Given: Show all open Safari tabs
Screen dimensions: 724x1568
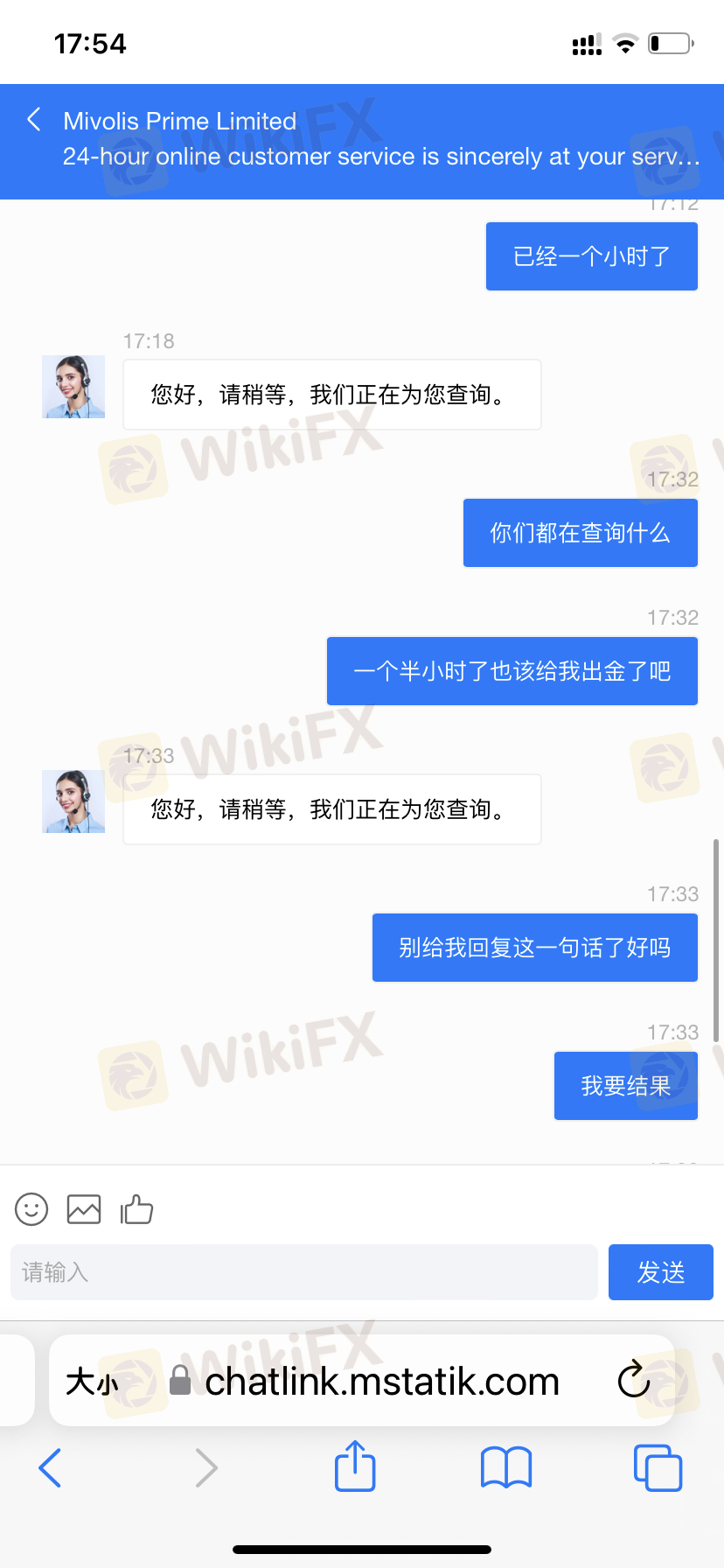Looking at the screenshot, I should (x=657, y=1467).
